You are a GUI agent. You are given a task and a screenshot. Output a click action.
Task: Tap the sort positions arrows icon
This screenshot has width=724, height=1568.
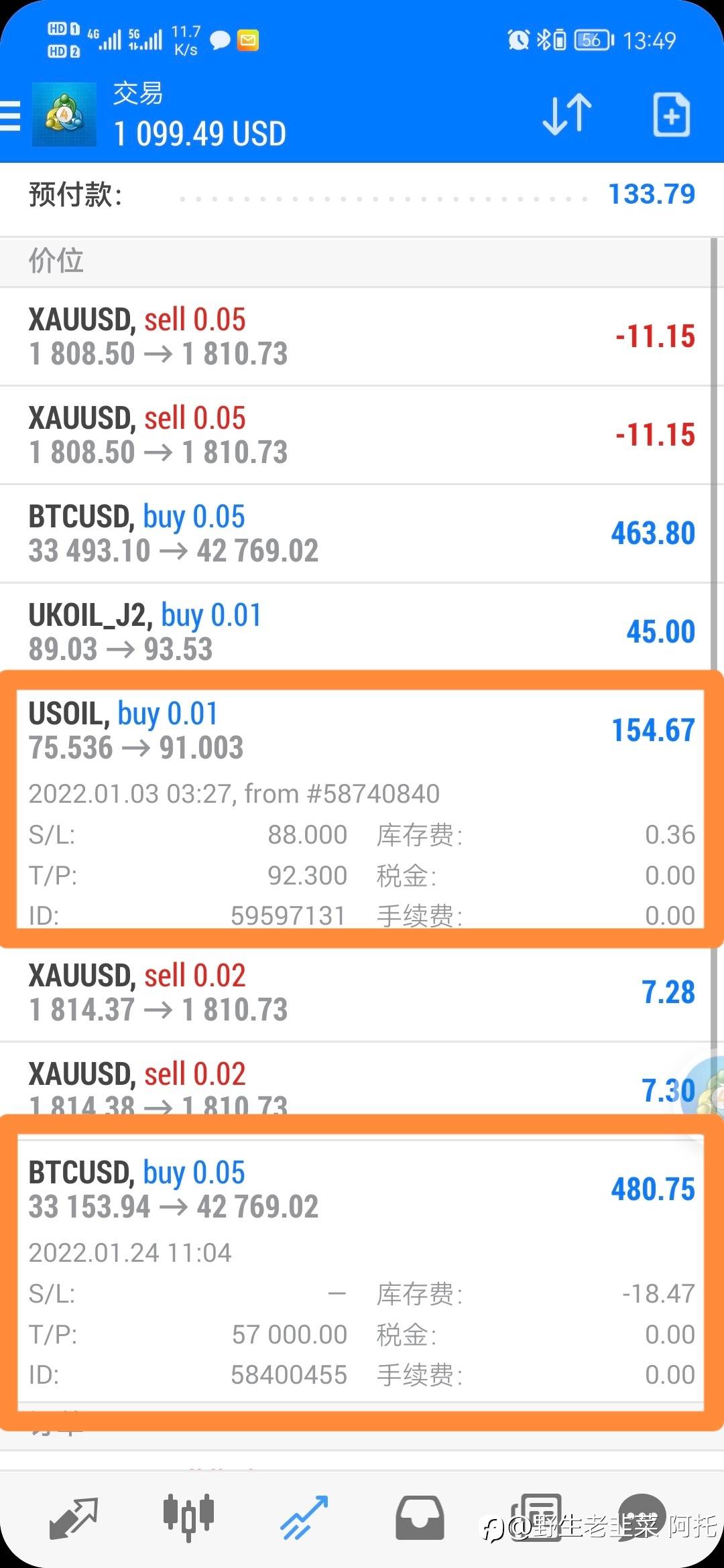tap(567, 115)
